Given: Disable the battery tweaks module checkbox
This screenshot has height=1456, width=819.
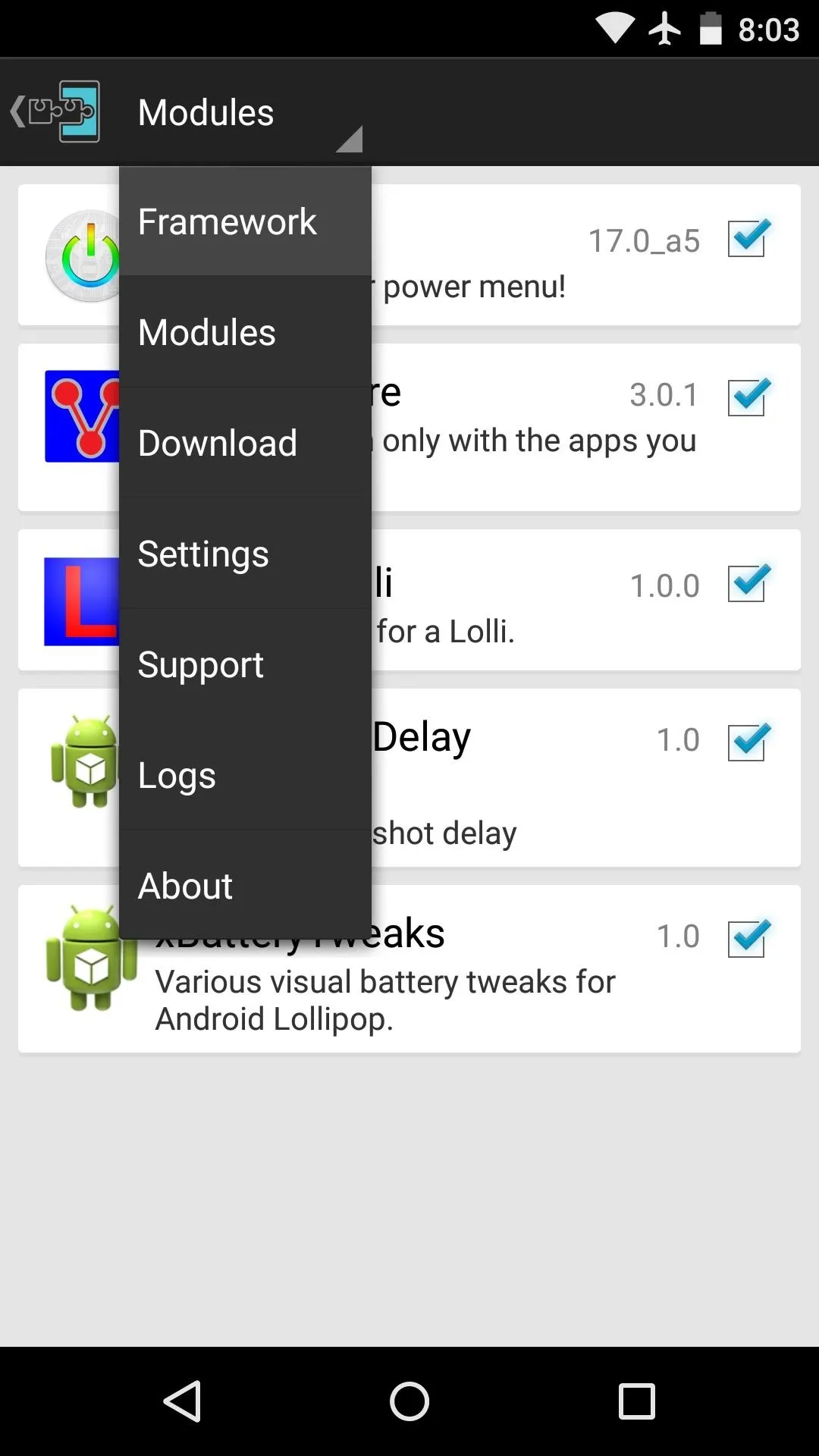Looking at the screenshot, I should tap(748, 938).
